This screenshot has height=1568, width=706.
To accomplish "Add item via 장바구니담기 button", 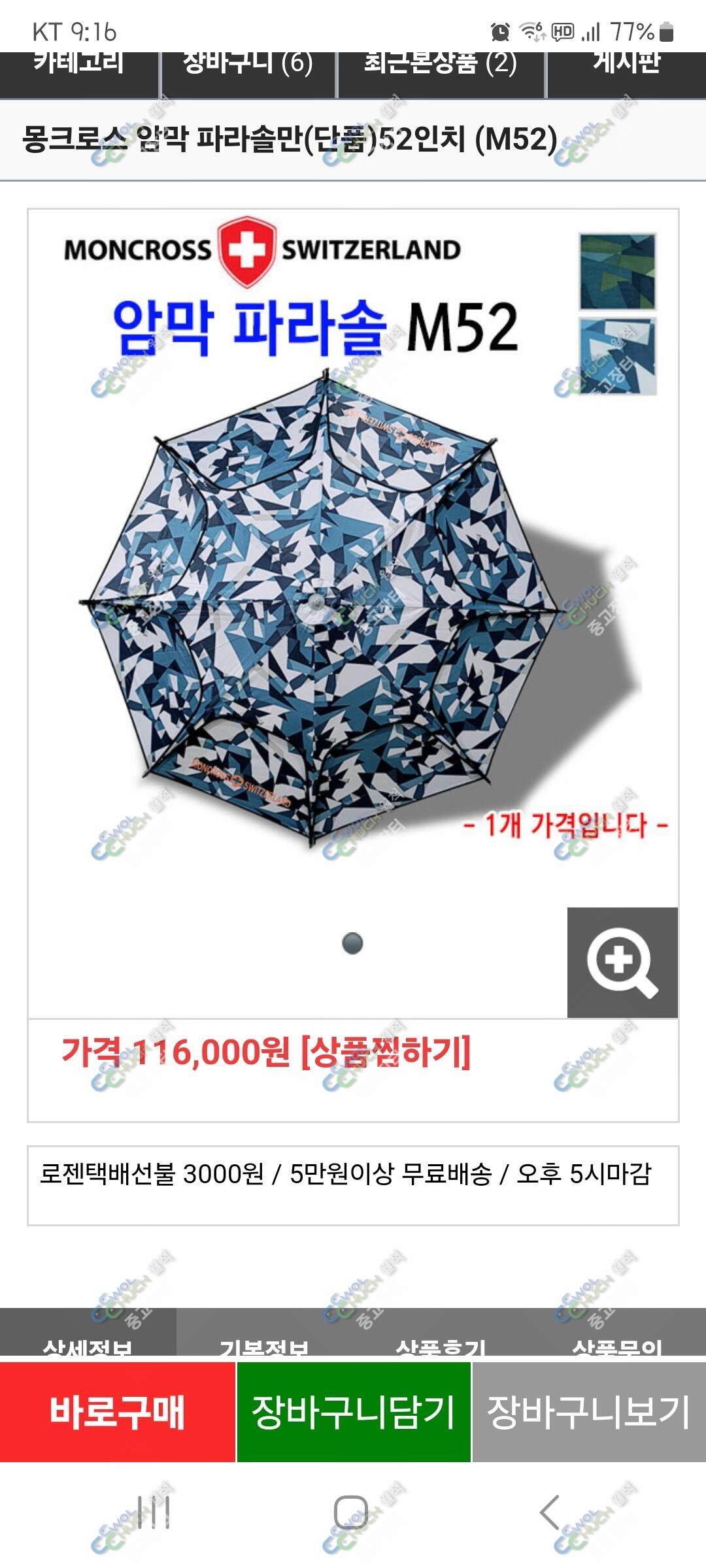I will point(354,1412).
